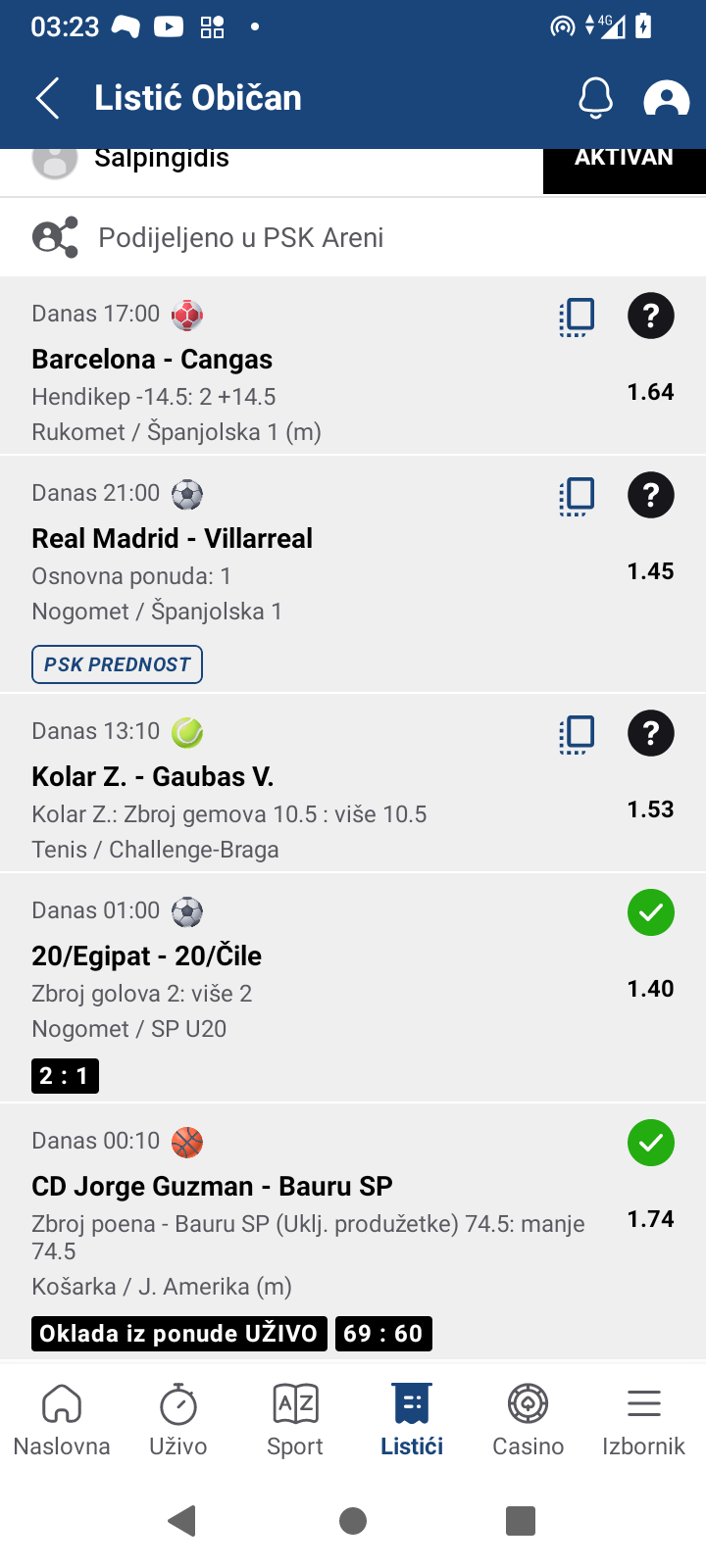The height and width of the screenshot is (1568, 706).
Task: Open the Casino tab
Action: pyautogui.click(x=528, y=1420)
